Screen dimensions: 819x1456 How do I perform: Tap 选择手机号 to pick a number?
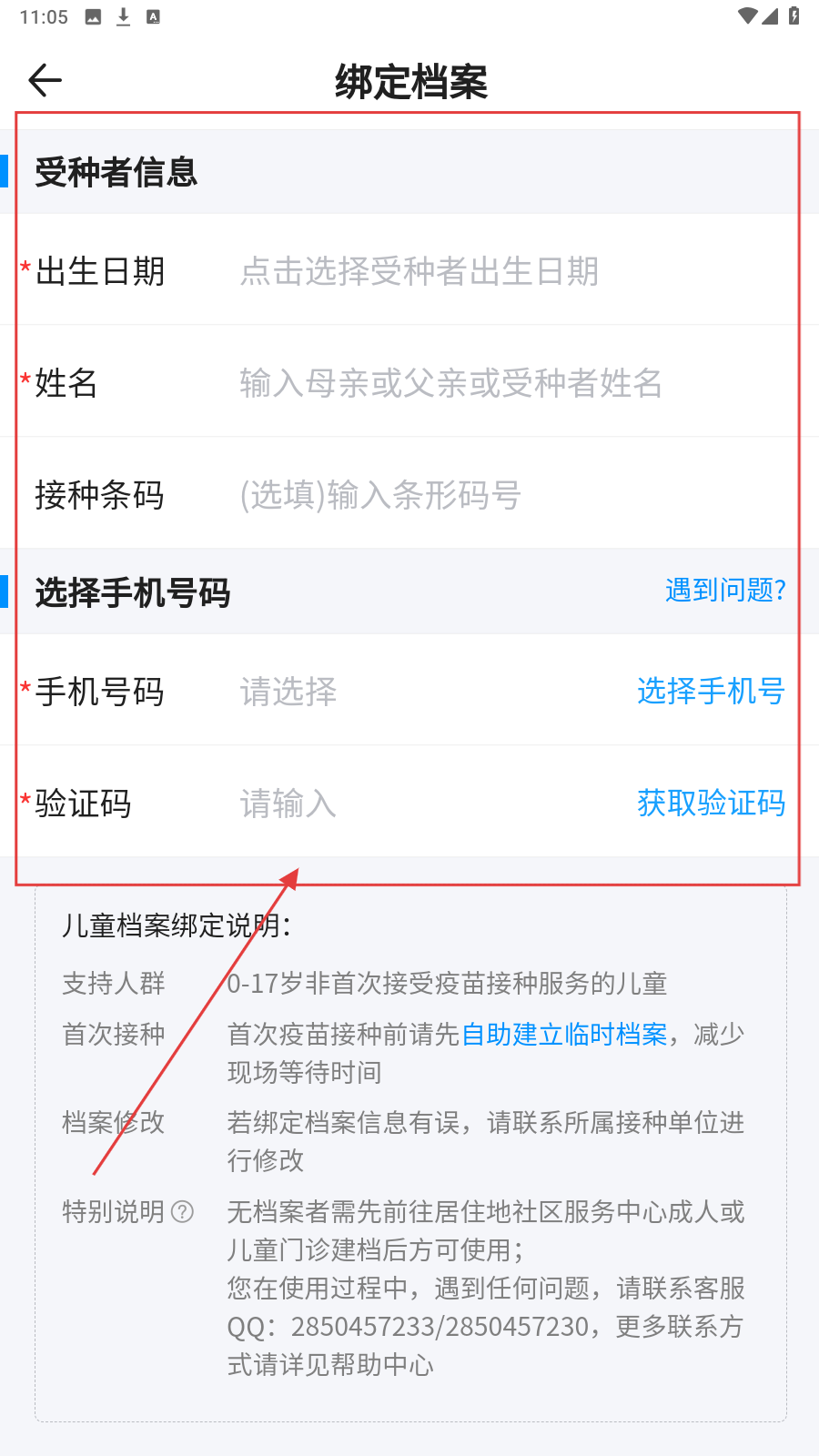[x=711, y=692]
